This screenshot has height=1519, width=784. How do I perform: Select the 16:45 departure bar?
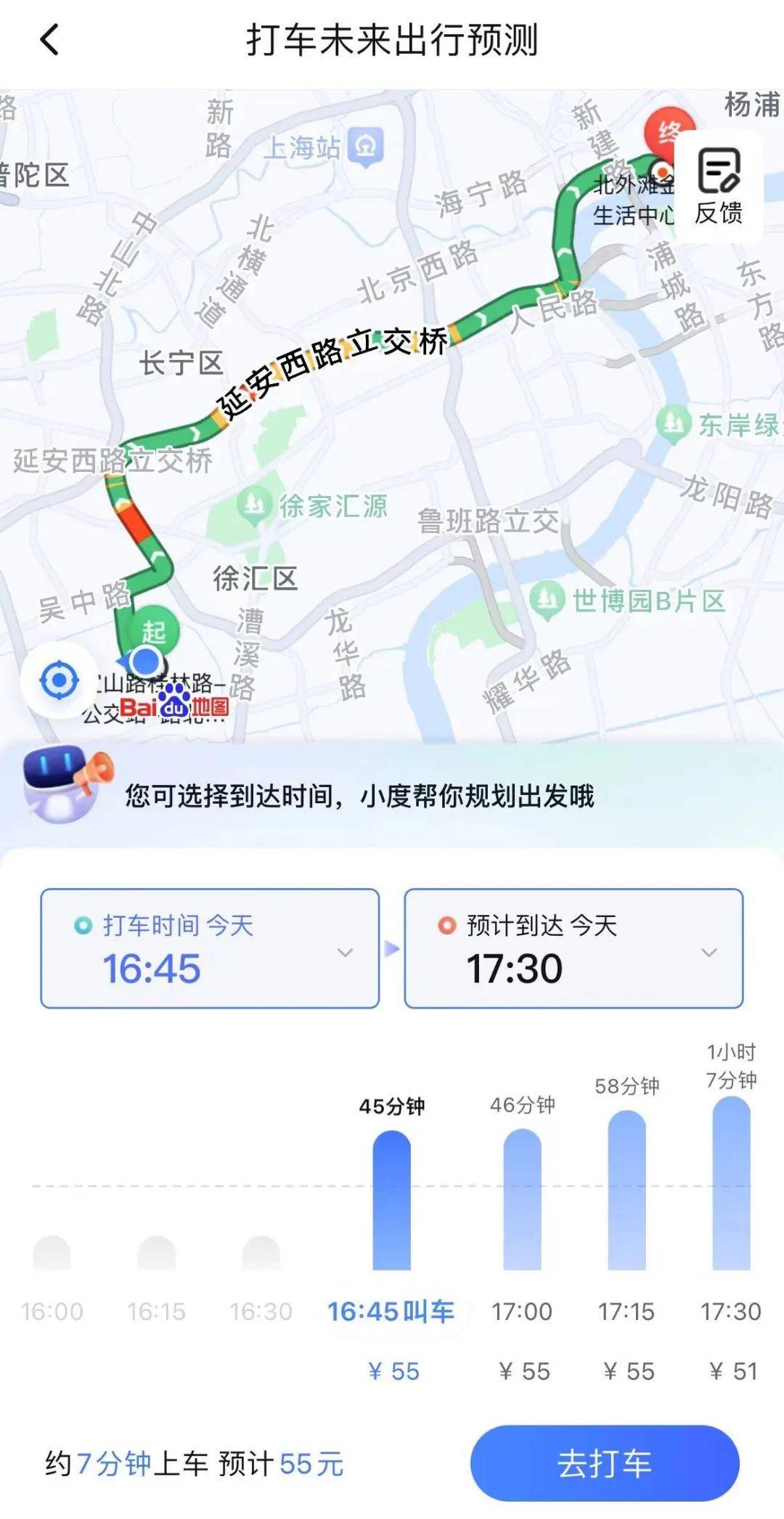pyautogui.click(x=391, y=1201)
